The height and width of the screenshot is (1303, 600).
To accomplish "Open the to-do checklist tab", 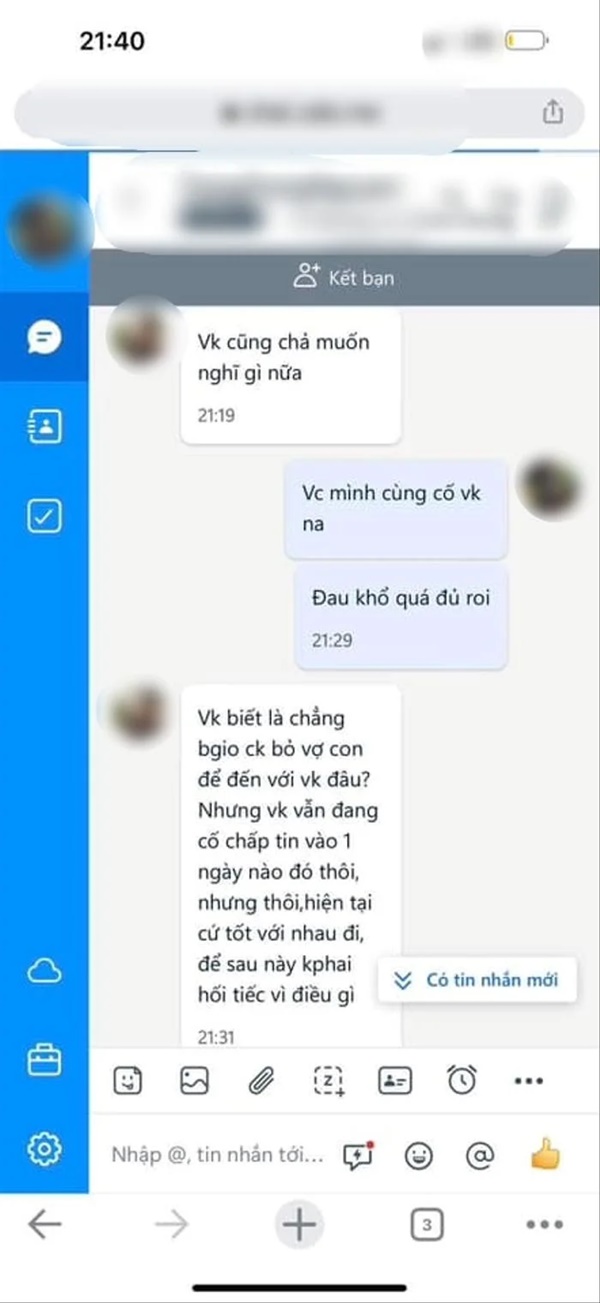I will click(x=44, y=516).
